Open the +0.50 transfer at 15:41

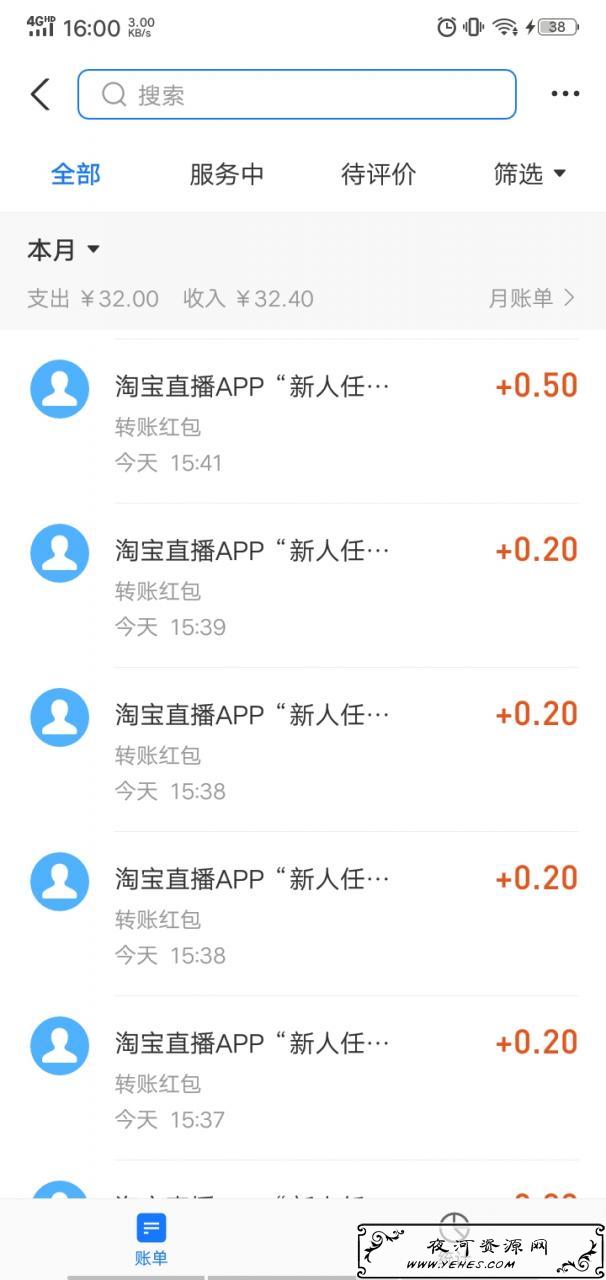click(303, 422)
